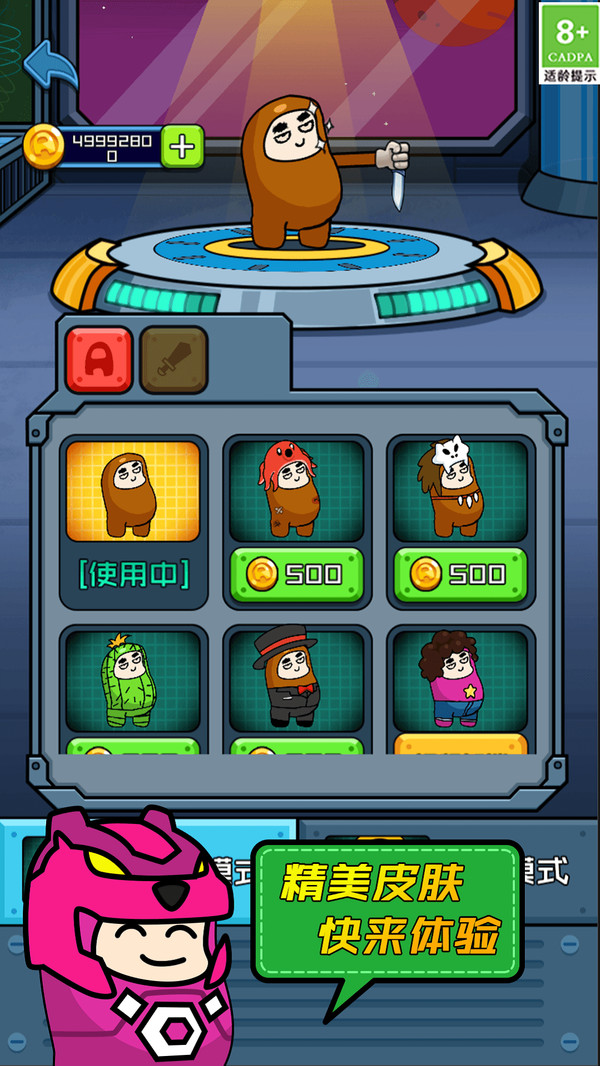Select the plain brown skin in use
This screenshot has height=1066, width=600.
tap(133, 491)
